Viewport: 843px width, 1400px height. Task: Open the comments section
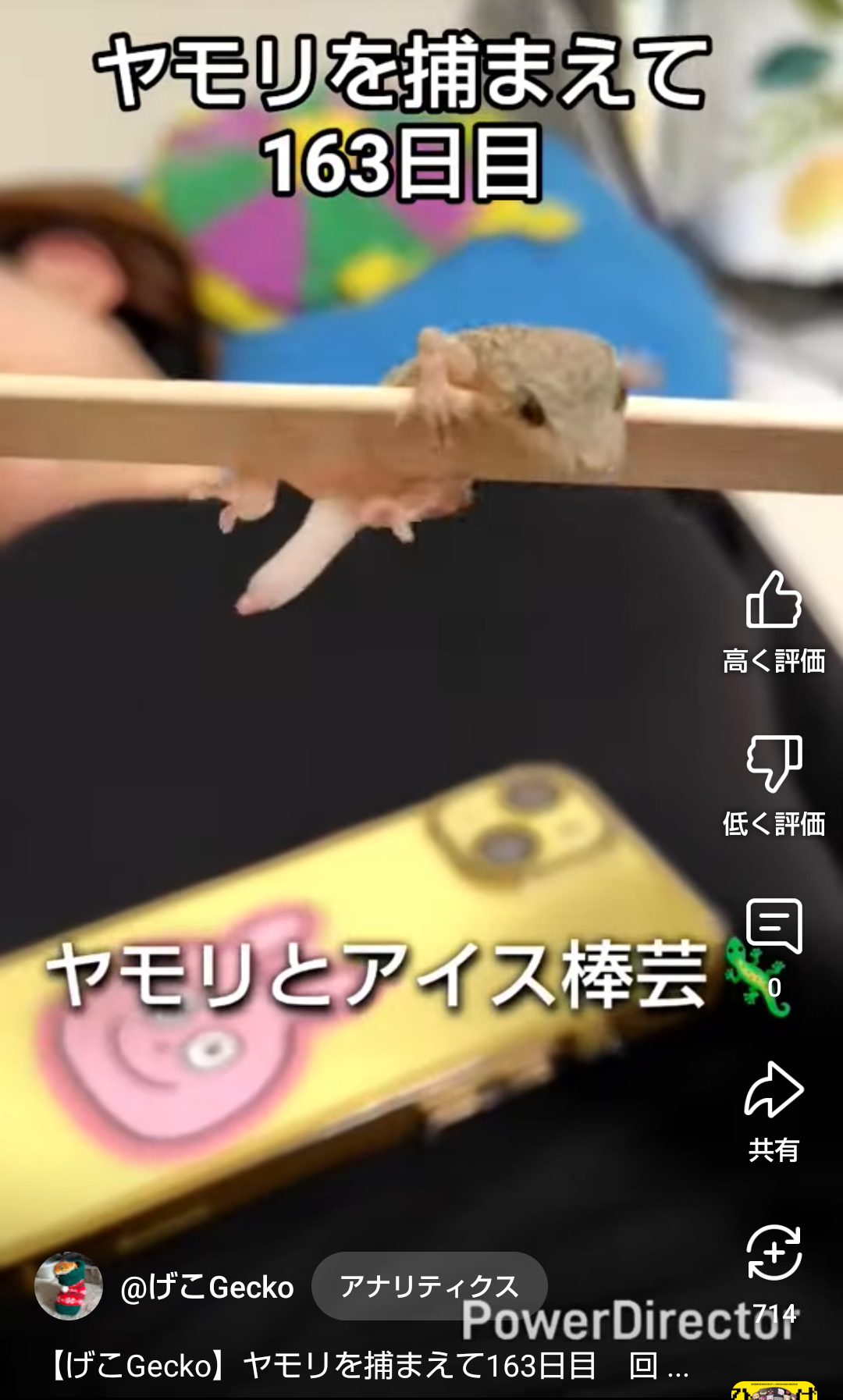point(774,927)
